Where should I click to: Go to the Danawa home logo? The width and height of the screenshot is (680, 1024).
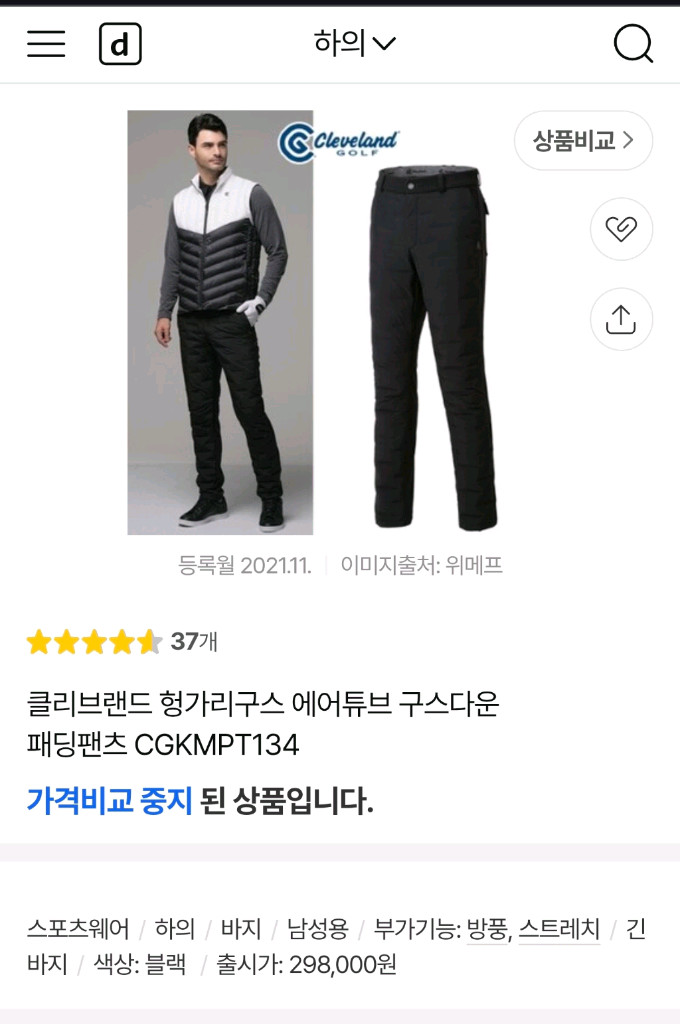point(120,44)
